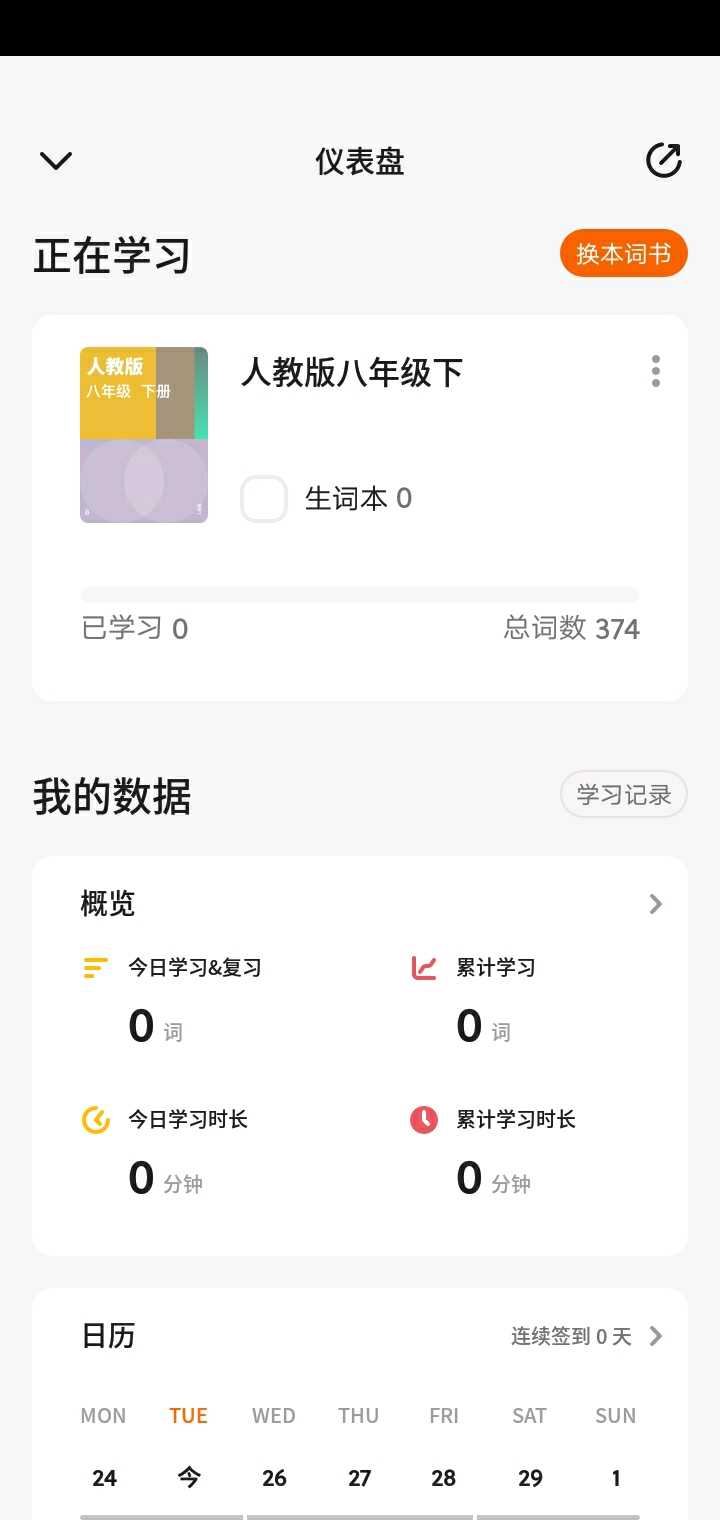Check the 生词本 checkbox
Screen dimensions: 720x1520
[264, 499]
